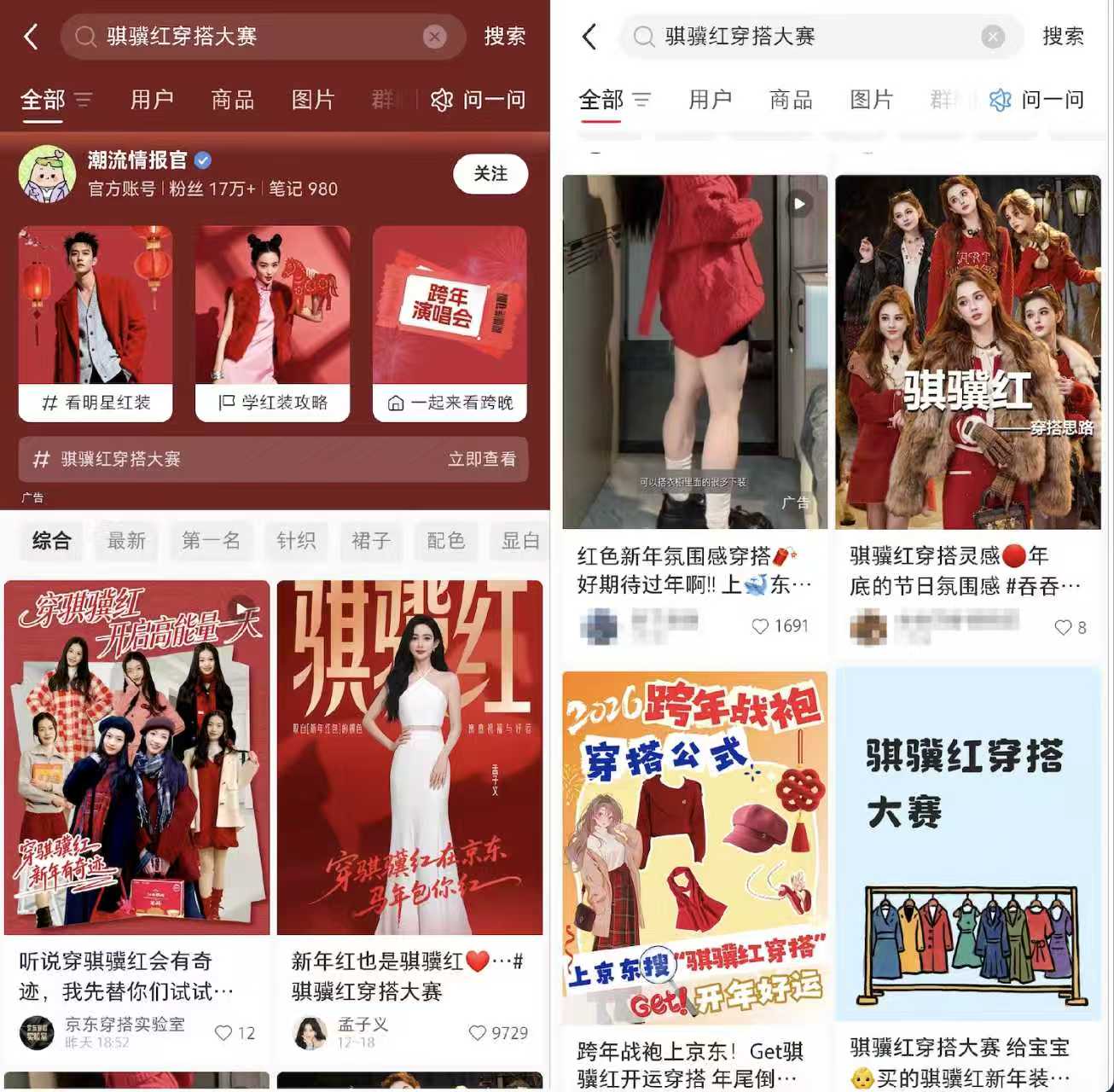Filter results by 第一名

coord(211,541)
